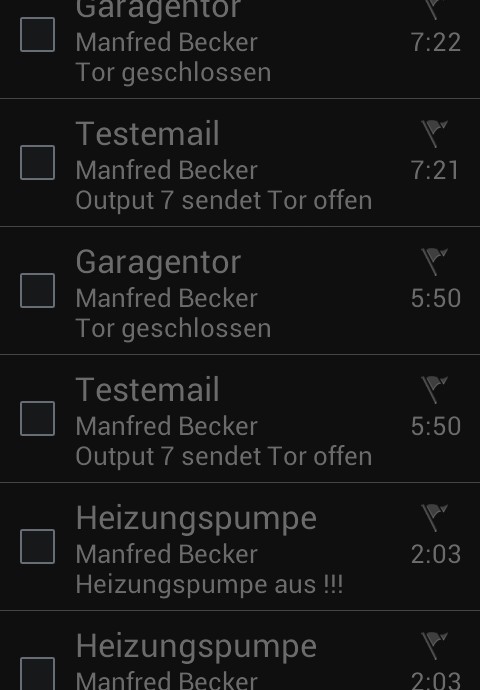Open the Testemail message received at 7:21
The image size is (480, 690).
click(x=240, y=163)
